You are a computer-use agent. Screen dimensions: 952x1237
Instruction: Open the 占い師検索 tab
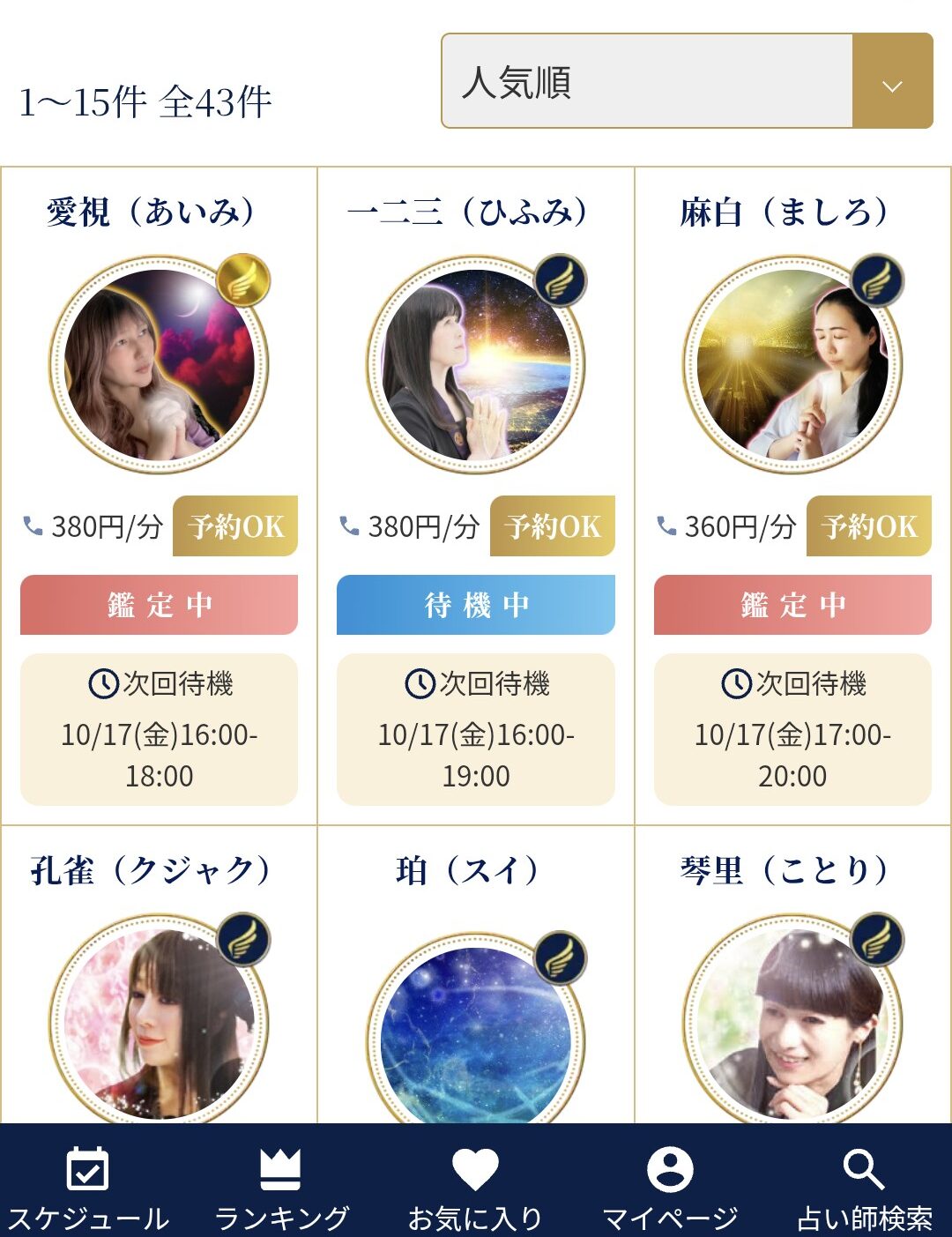[864, 1188]
